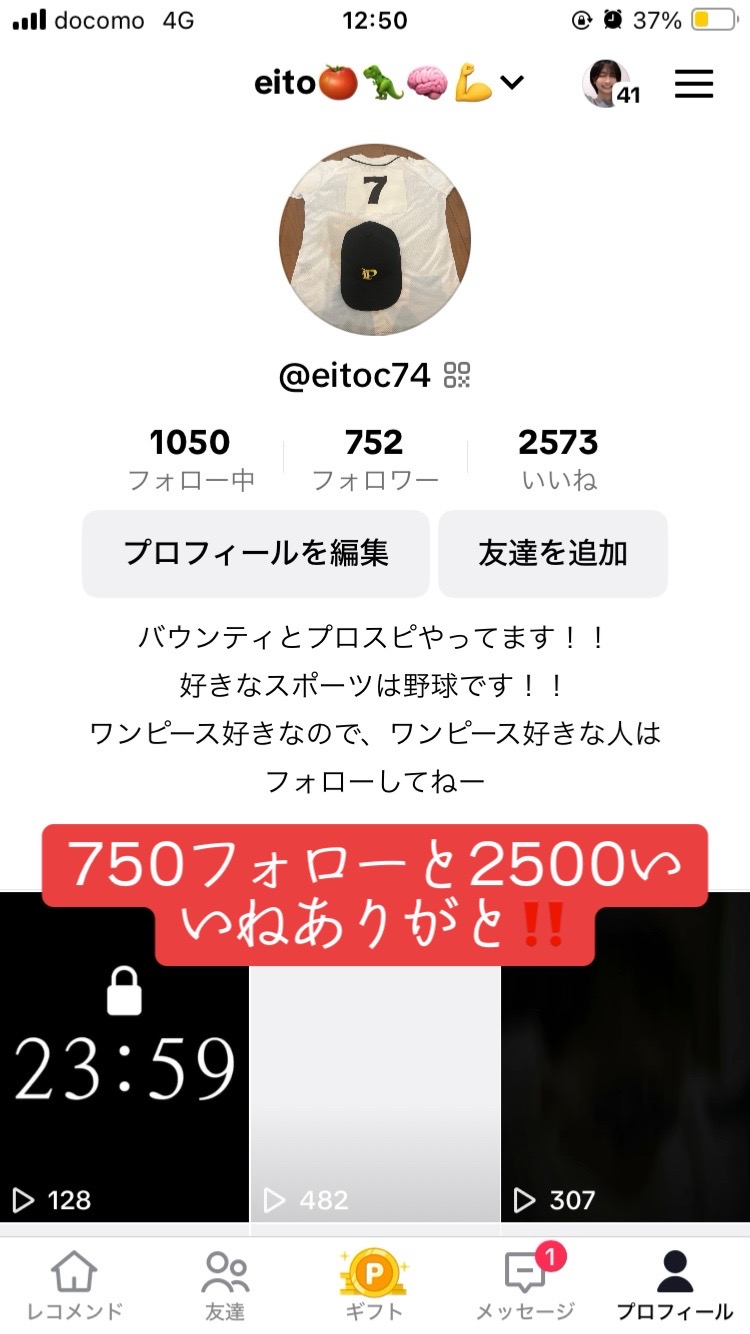Open the ギフト tab

tap(373, 1285)
